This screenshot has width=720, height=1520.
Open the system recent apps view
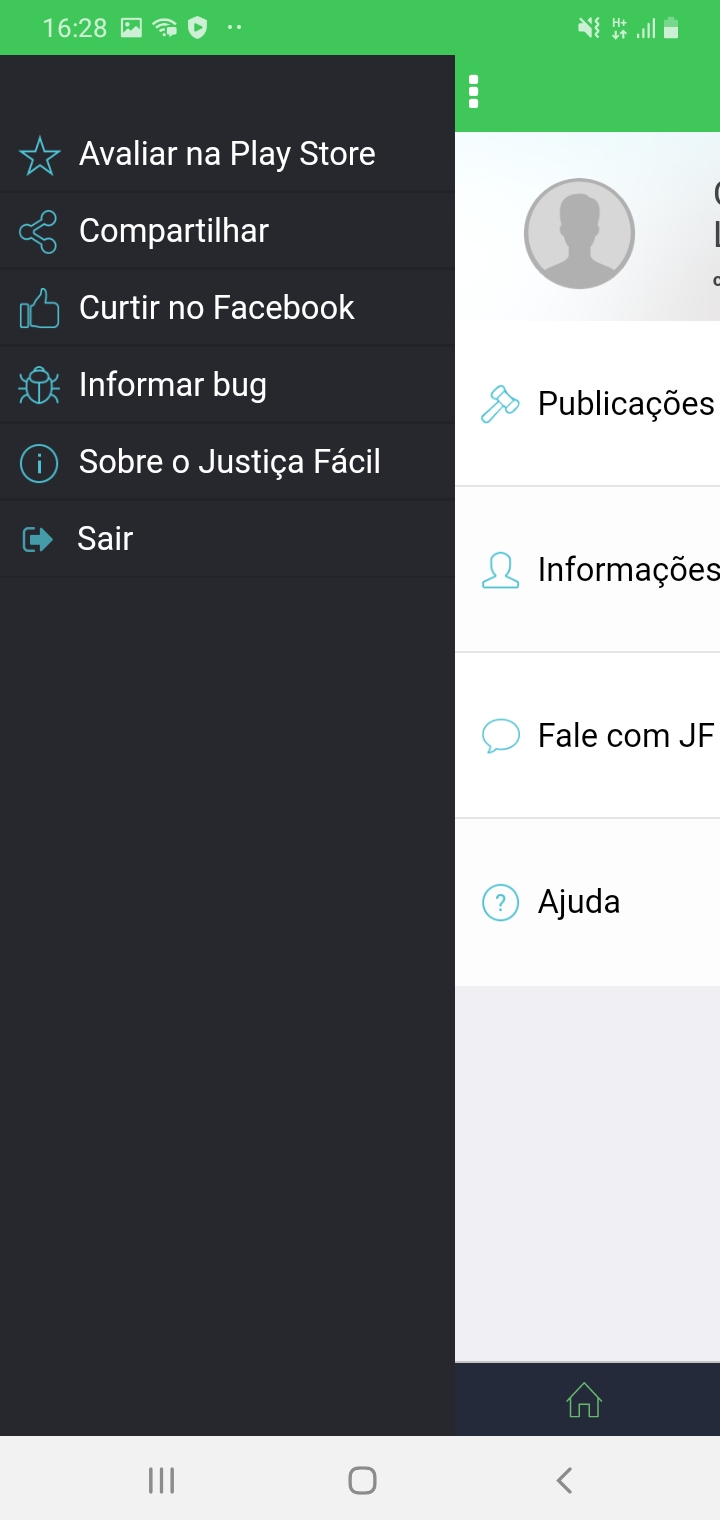point(161,1480)
